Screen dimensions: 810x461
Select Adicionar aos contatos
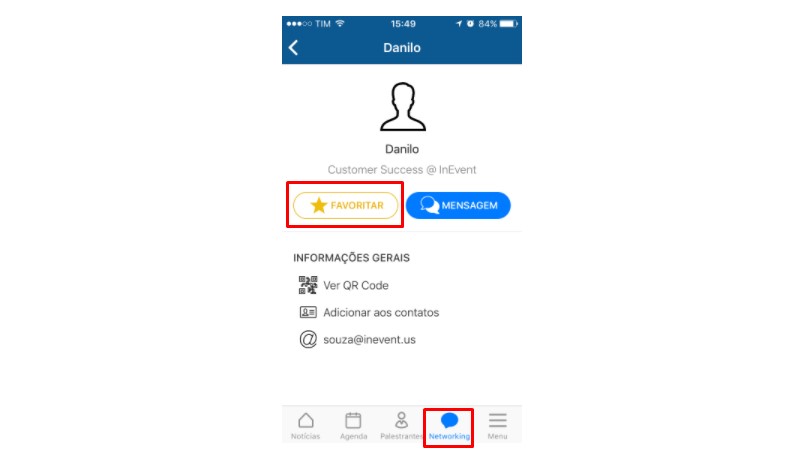pyautogui.click(x=380, y=312)
